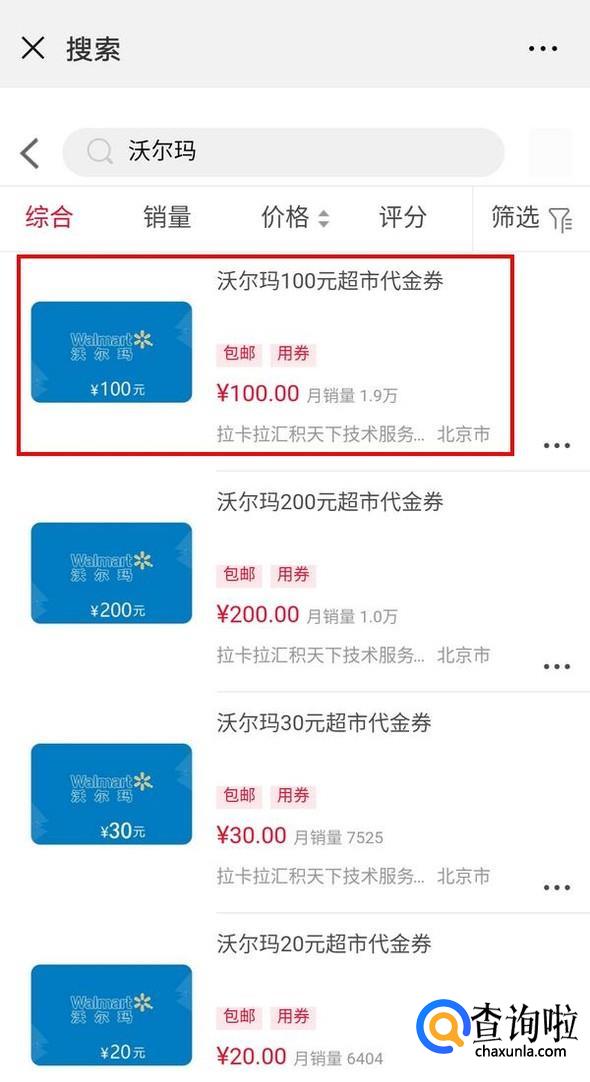Sort results by 价格
The image size is (590, 1082).
295,217
